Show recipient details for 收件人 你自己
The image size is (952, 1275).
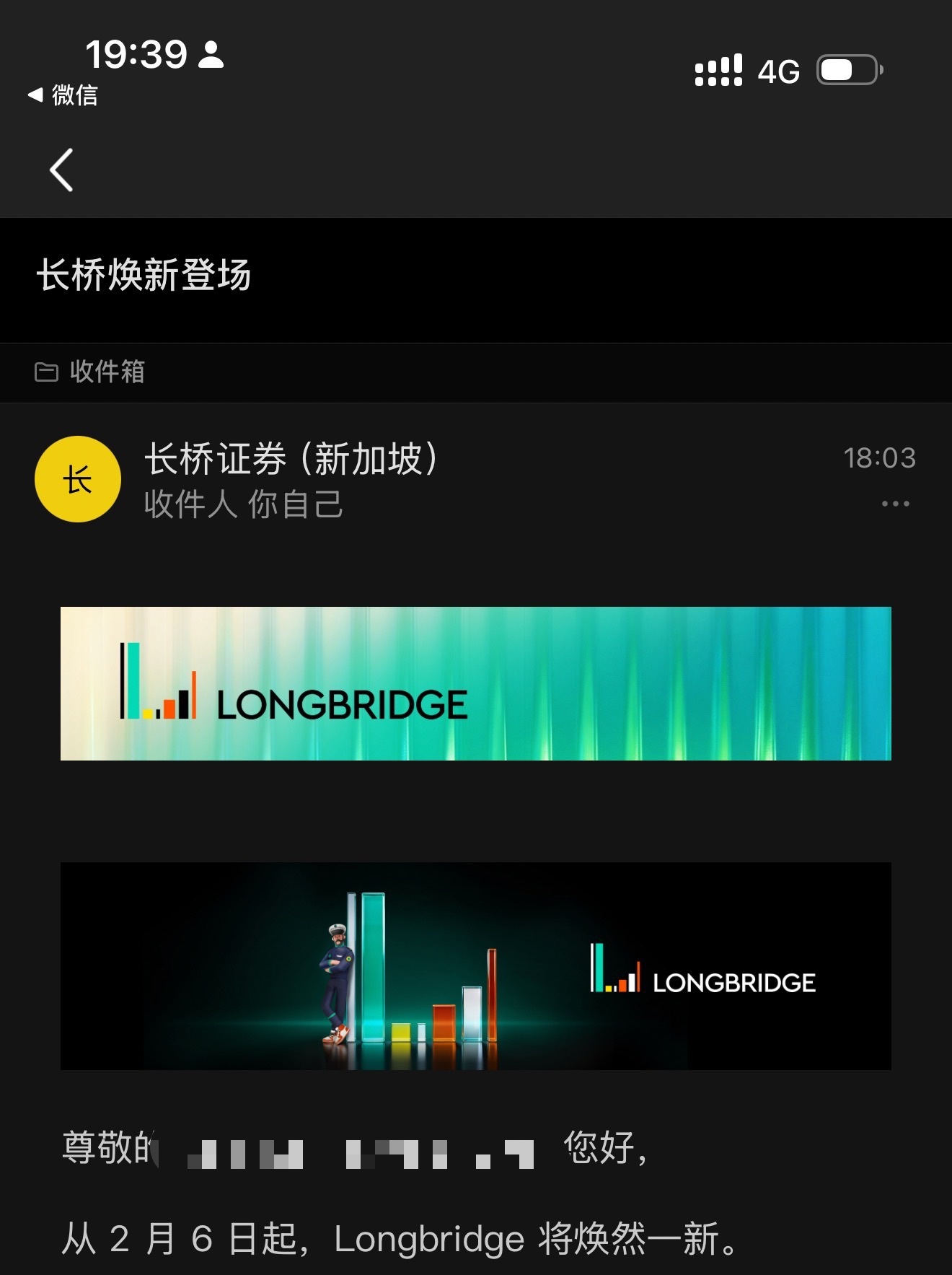(x=244, y=504)
